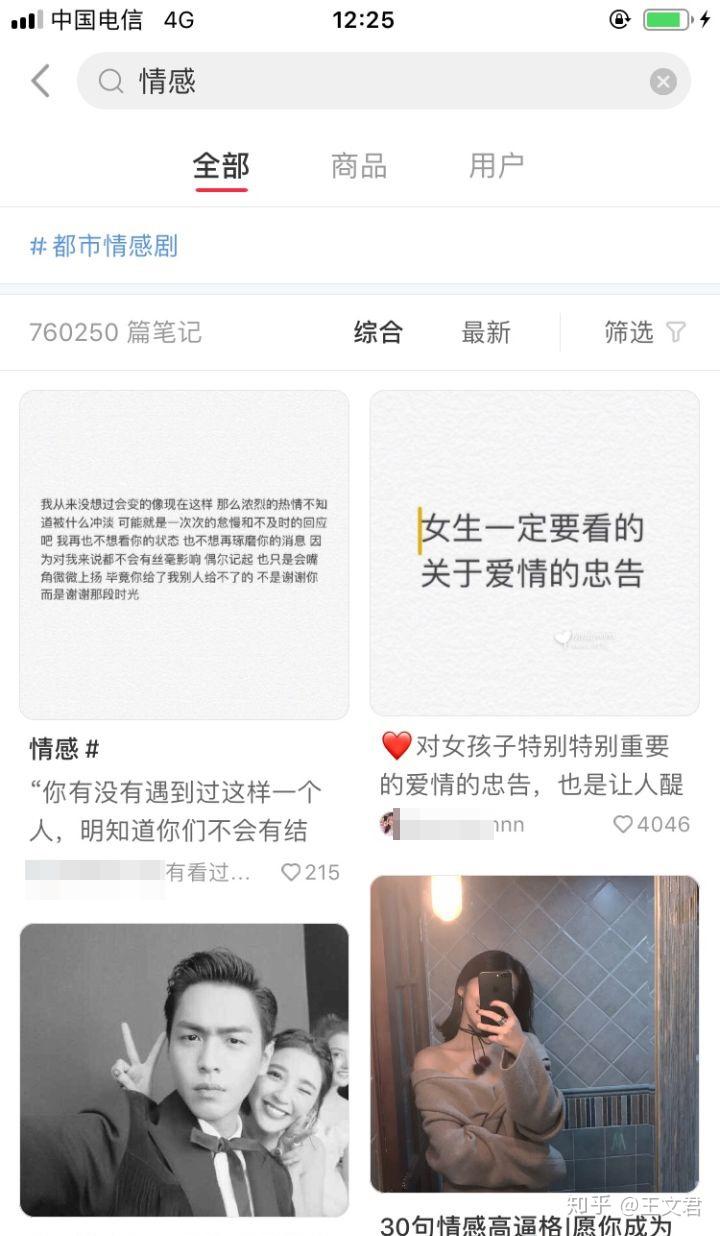This screenshot has width=720, height=1236.
Task: Like the note with 215 likes
Action: pos(291,872)
